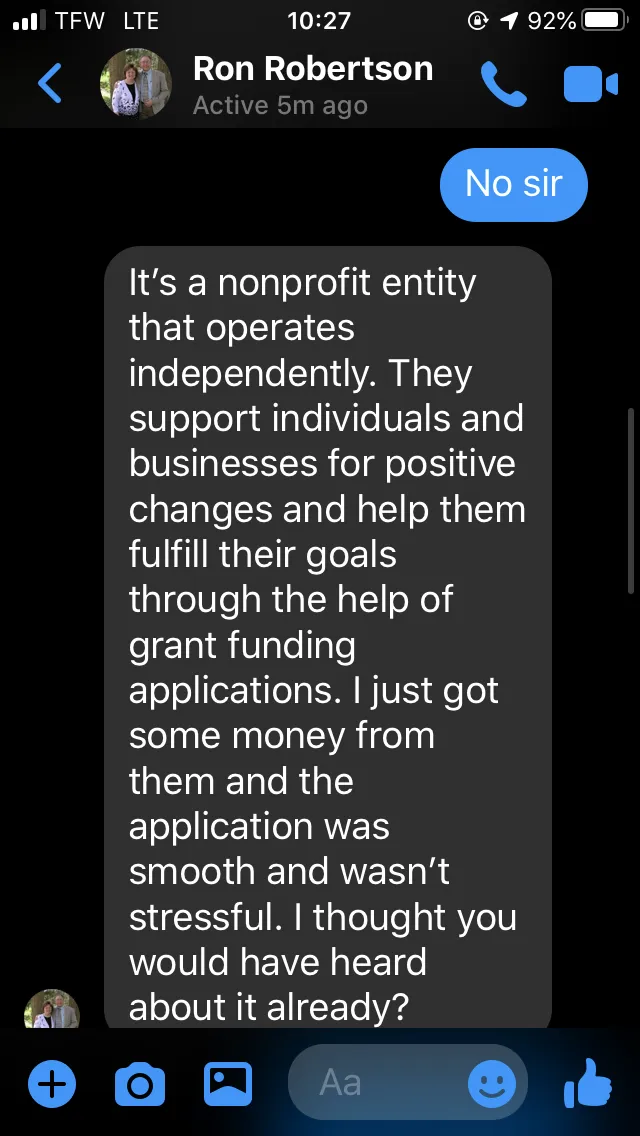Start a video call with Ron Robertson

point(591,84)
